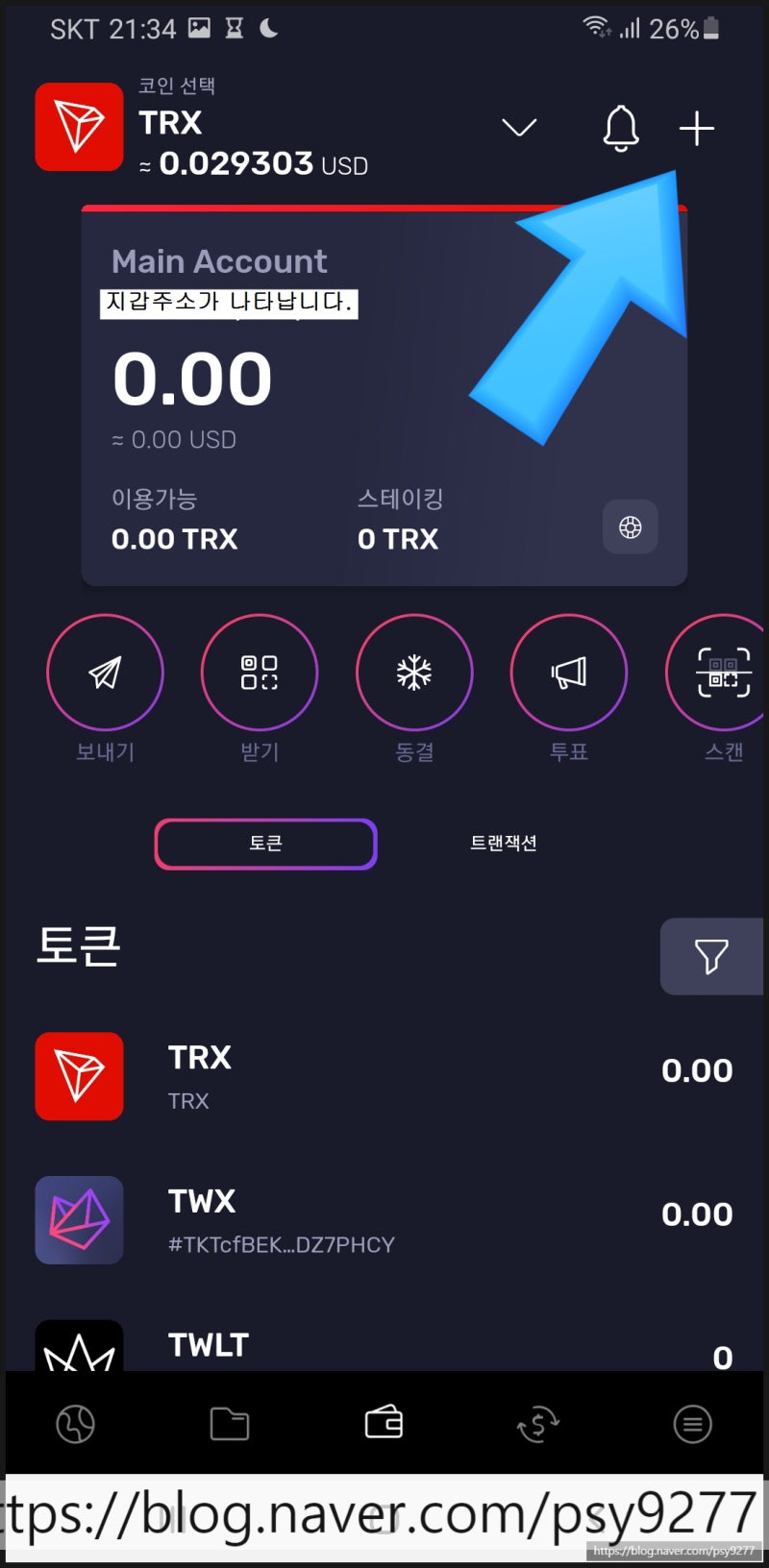
Task: Select the TWX token row
Action: coord(384,1220)
